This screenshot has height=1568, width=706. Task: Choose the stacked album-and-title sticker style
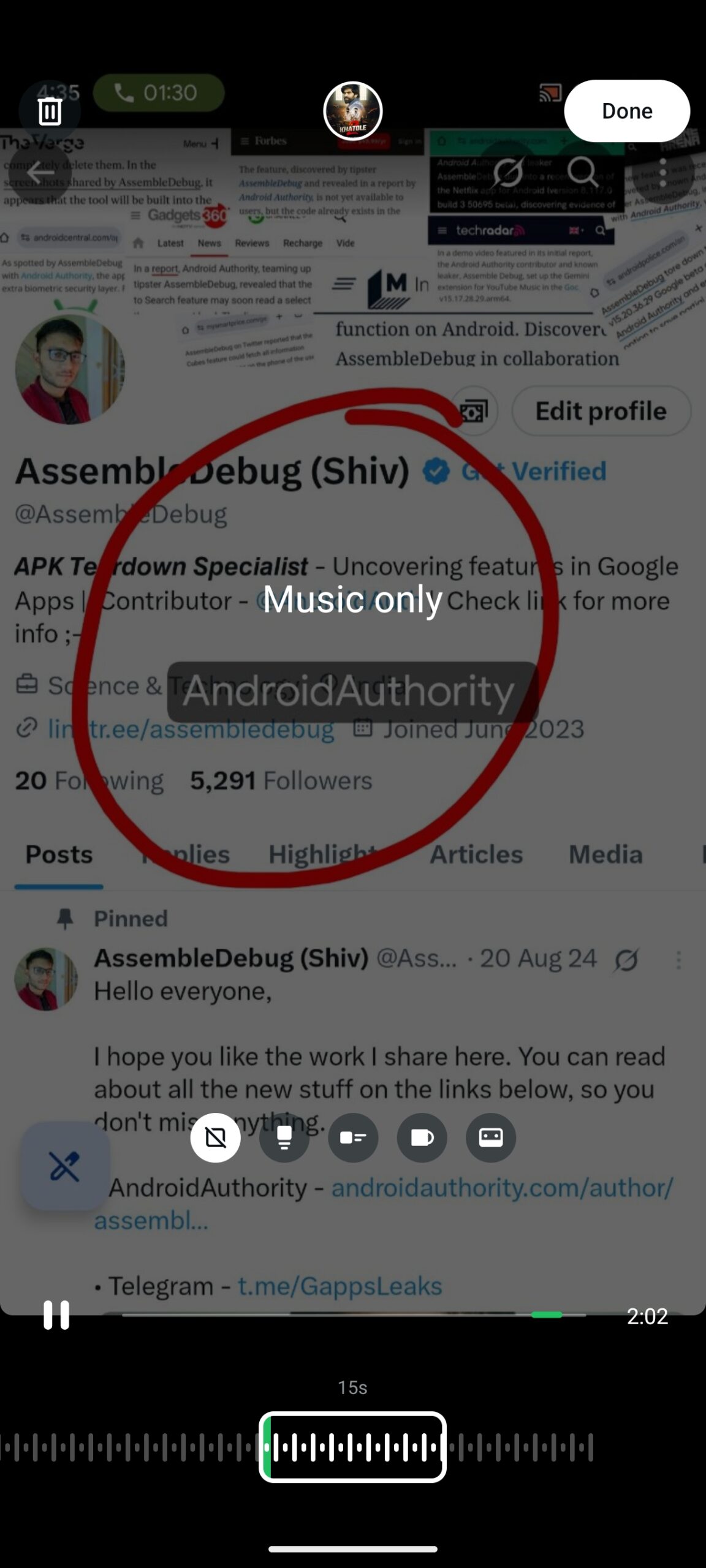pos(284,1137)
